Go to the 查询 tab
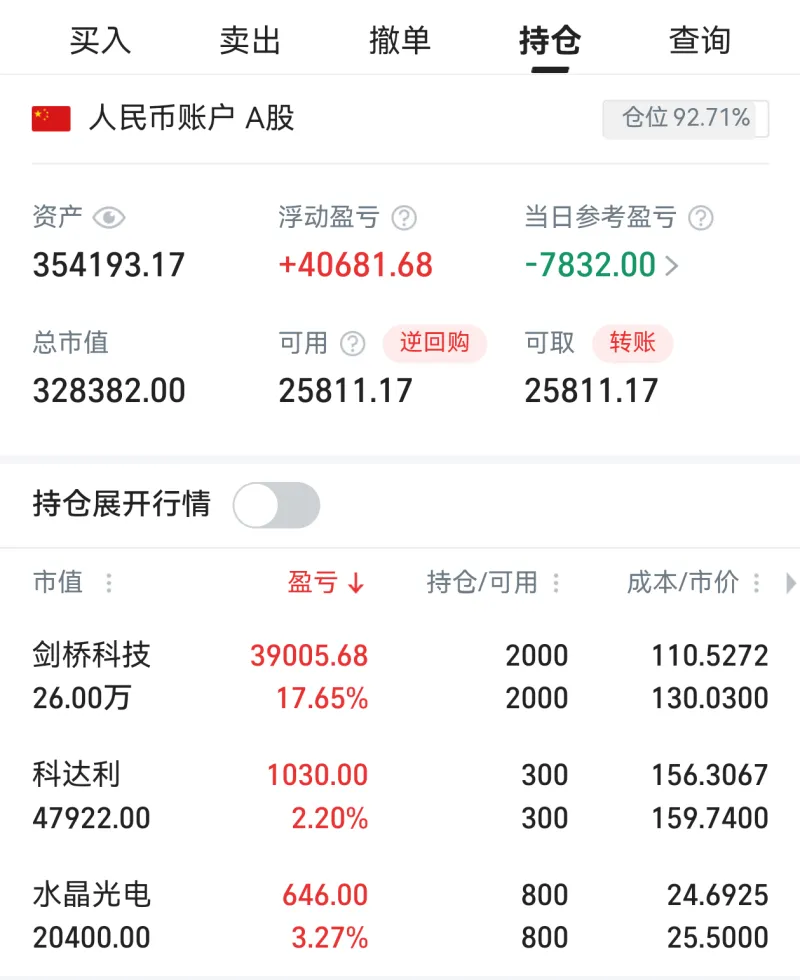 (700, 41)
